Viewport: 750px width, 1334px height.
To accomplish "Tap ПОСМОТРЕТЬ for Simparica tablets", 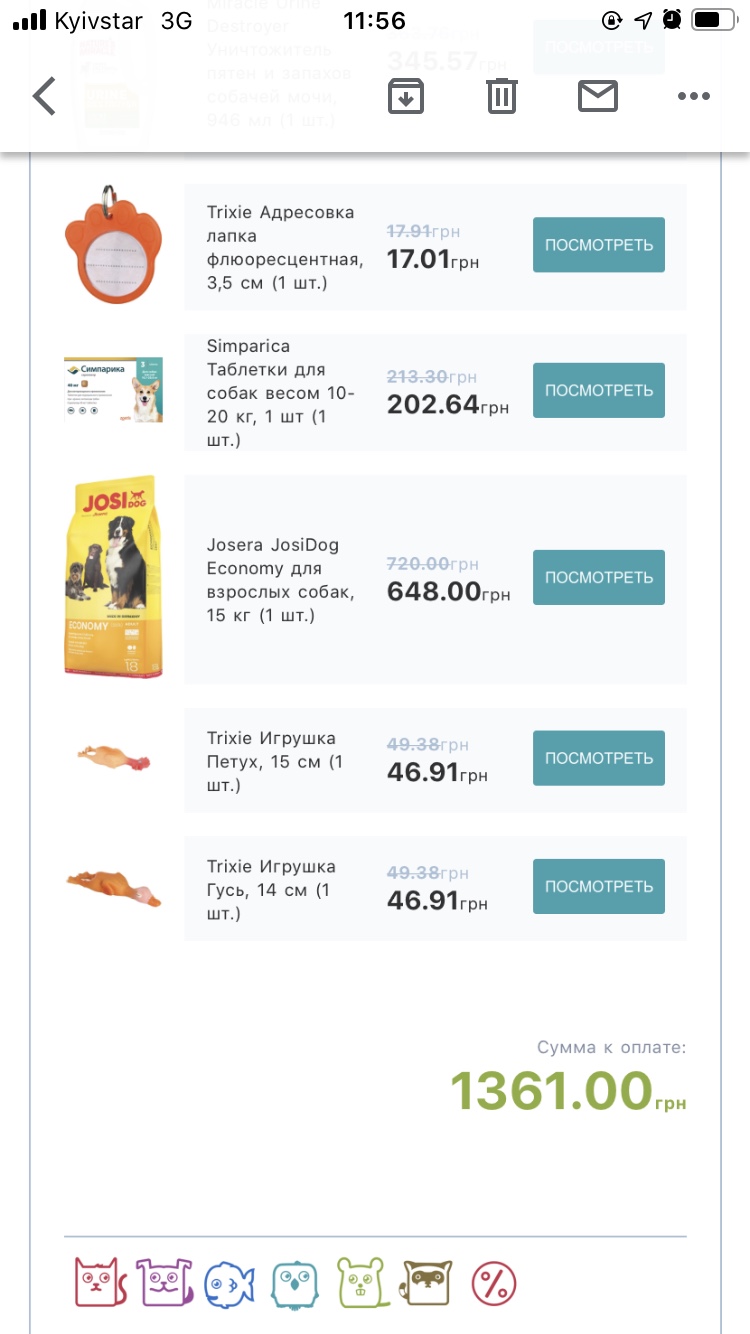I will (598, 390).
